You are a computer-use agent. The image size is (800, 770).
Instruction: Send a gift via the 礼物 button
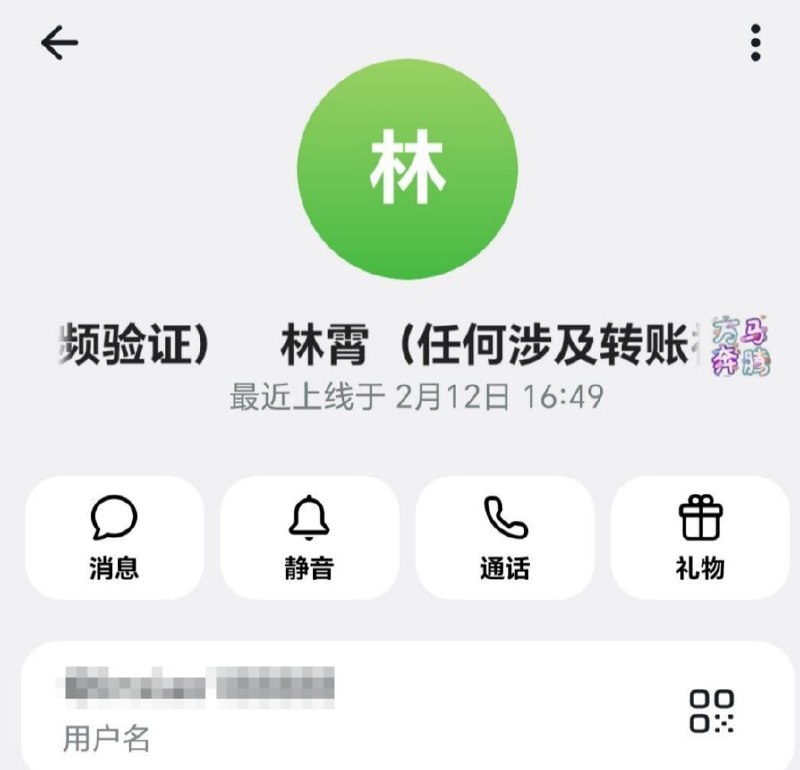(x=700, y=537)
